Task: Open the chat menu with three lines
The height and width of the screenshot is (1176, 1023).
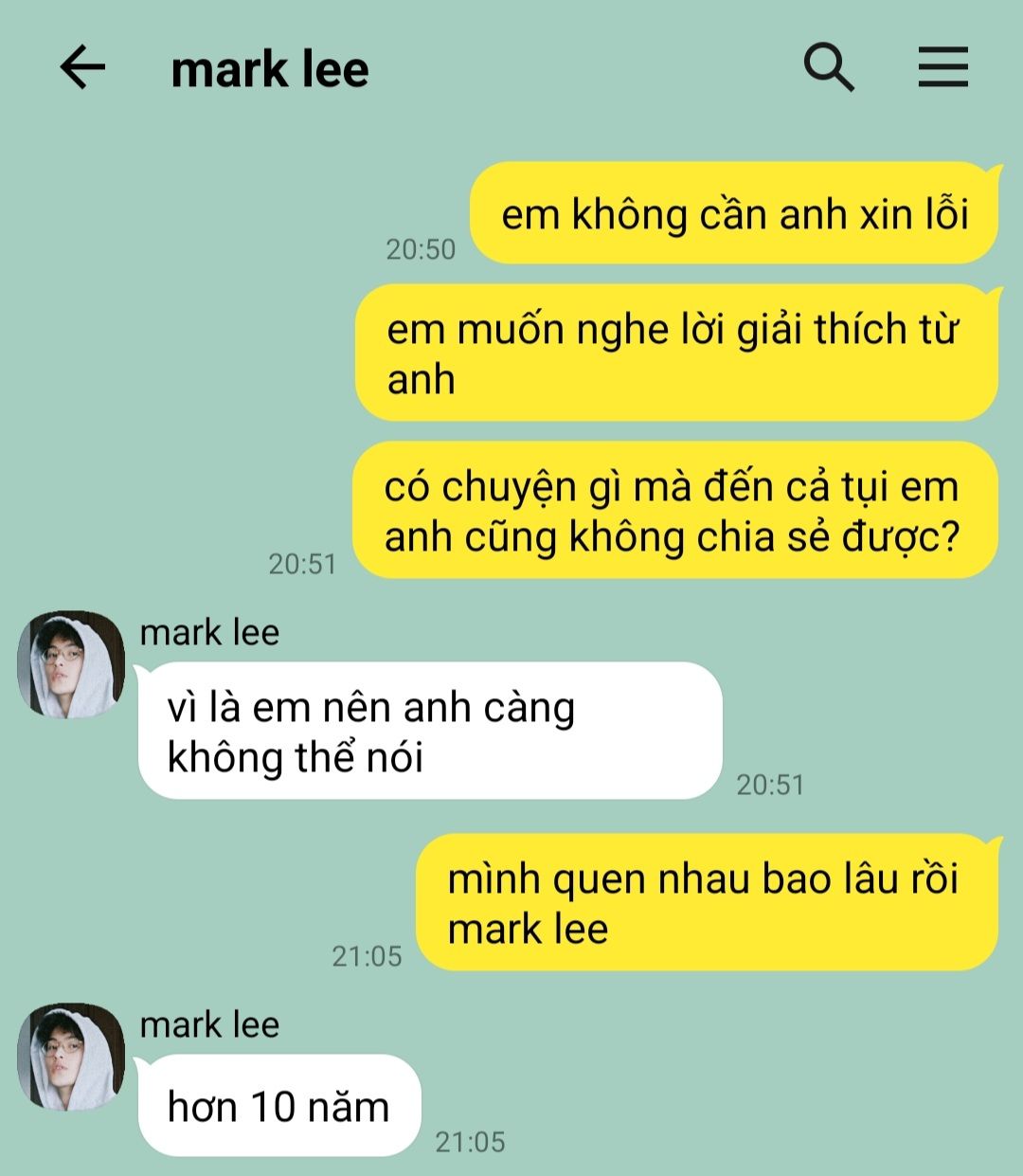Action: pyautogui.click(x=942, y=68)
